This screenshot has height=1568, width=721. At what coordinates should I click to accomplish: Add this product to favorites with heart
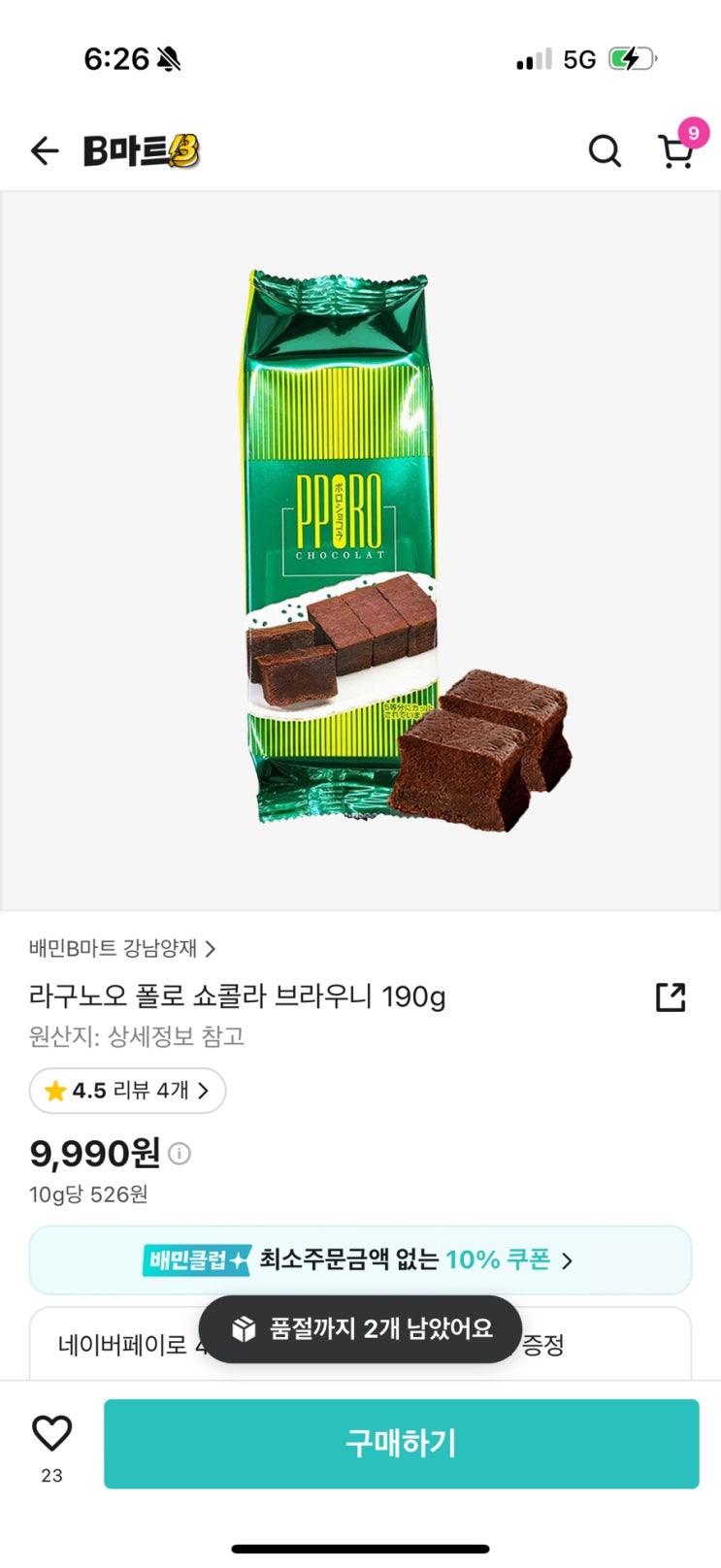click(52, 1434)
